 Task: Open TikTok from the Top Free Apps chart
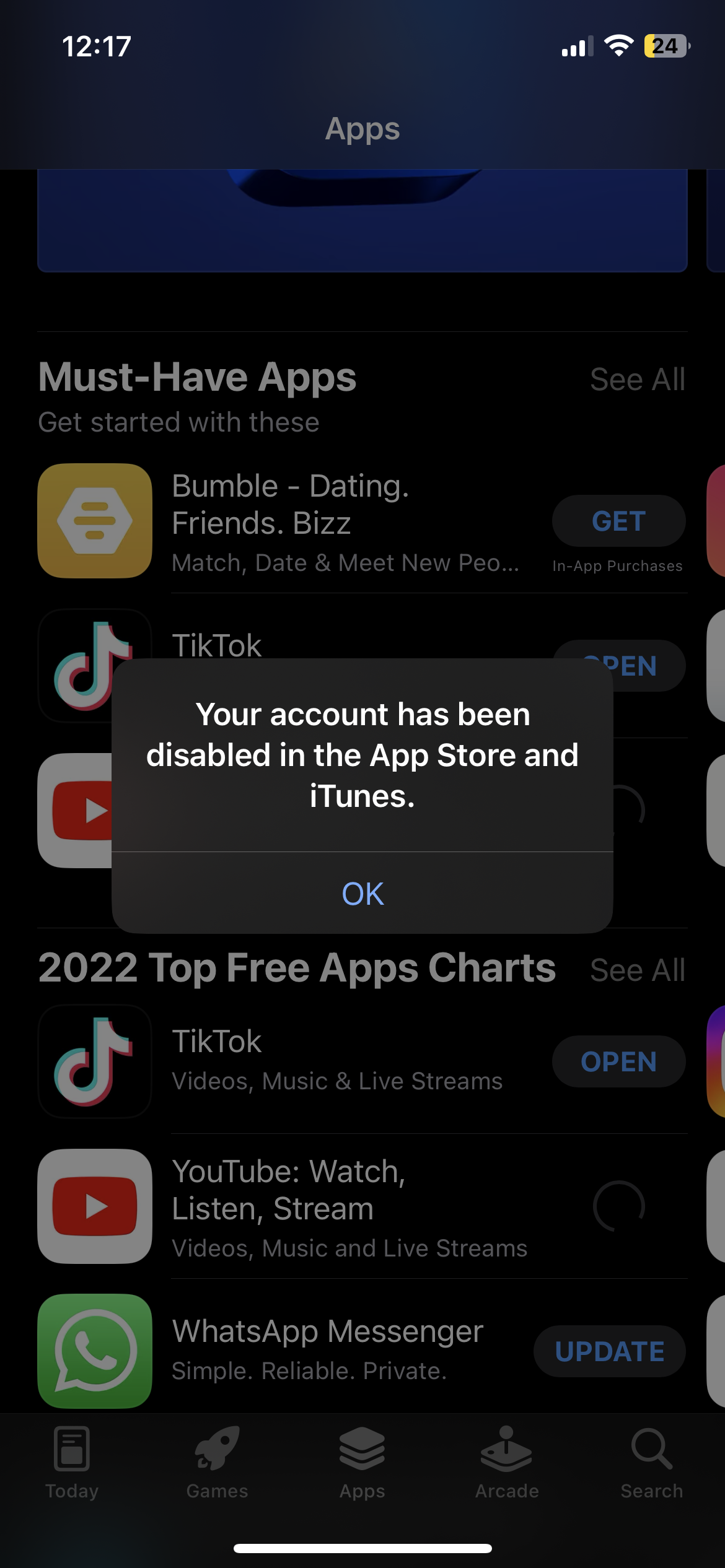click(x=618, y=1061)
